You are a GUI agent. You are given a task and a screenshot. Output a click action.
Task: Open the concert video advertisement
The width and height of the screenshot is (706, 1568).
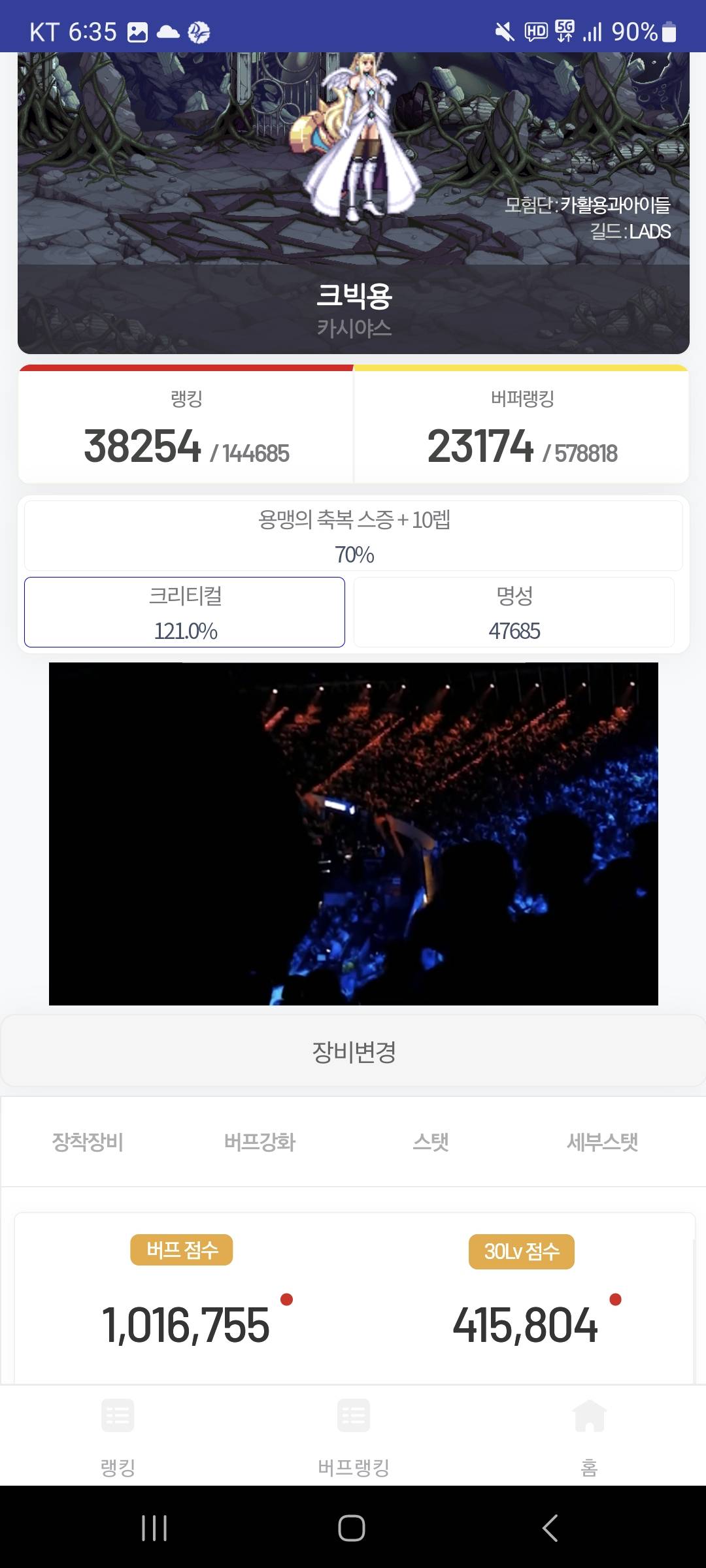353,834
